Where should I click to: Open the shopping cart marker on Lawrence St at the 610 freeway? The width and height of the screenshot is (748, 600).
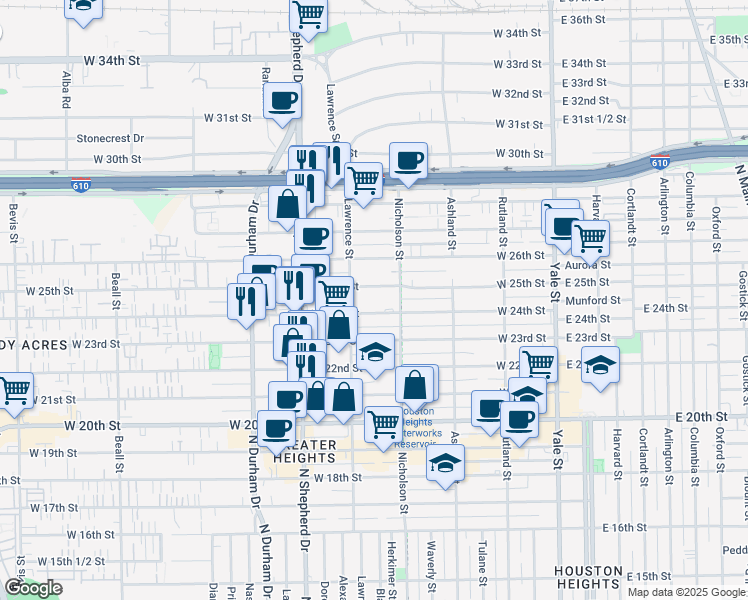click(x=364, y=182)
